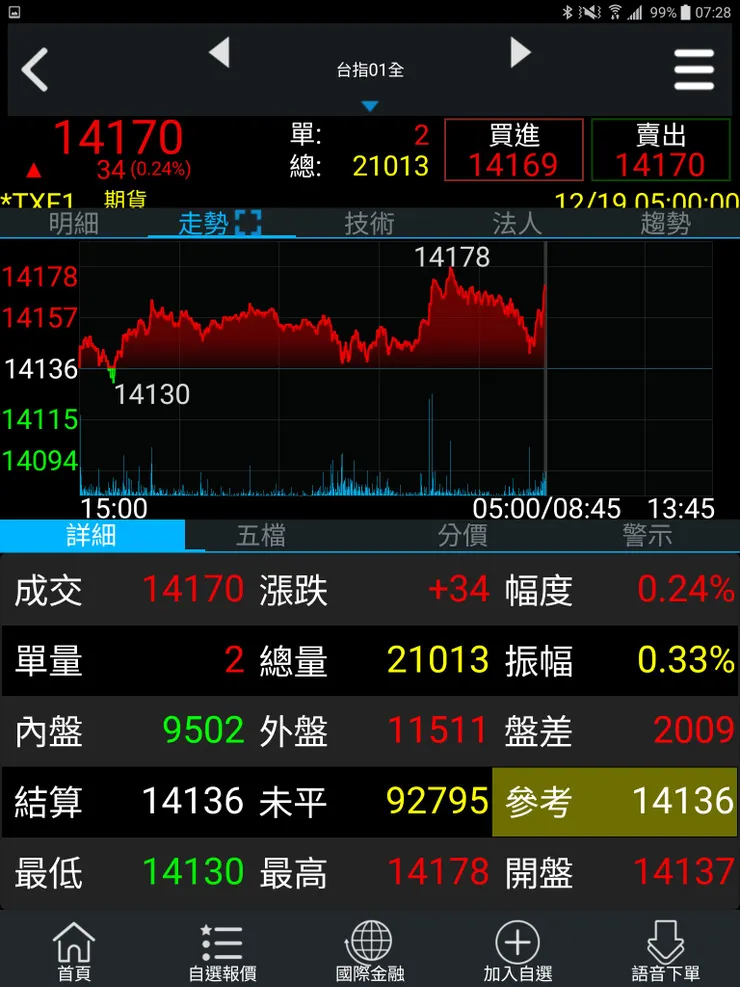Open the 分價 price distribution tab
Screen dimensions: 740x987
click(462, 535)
